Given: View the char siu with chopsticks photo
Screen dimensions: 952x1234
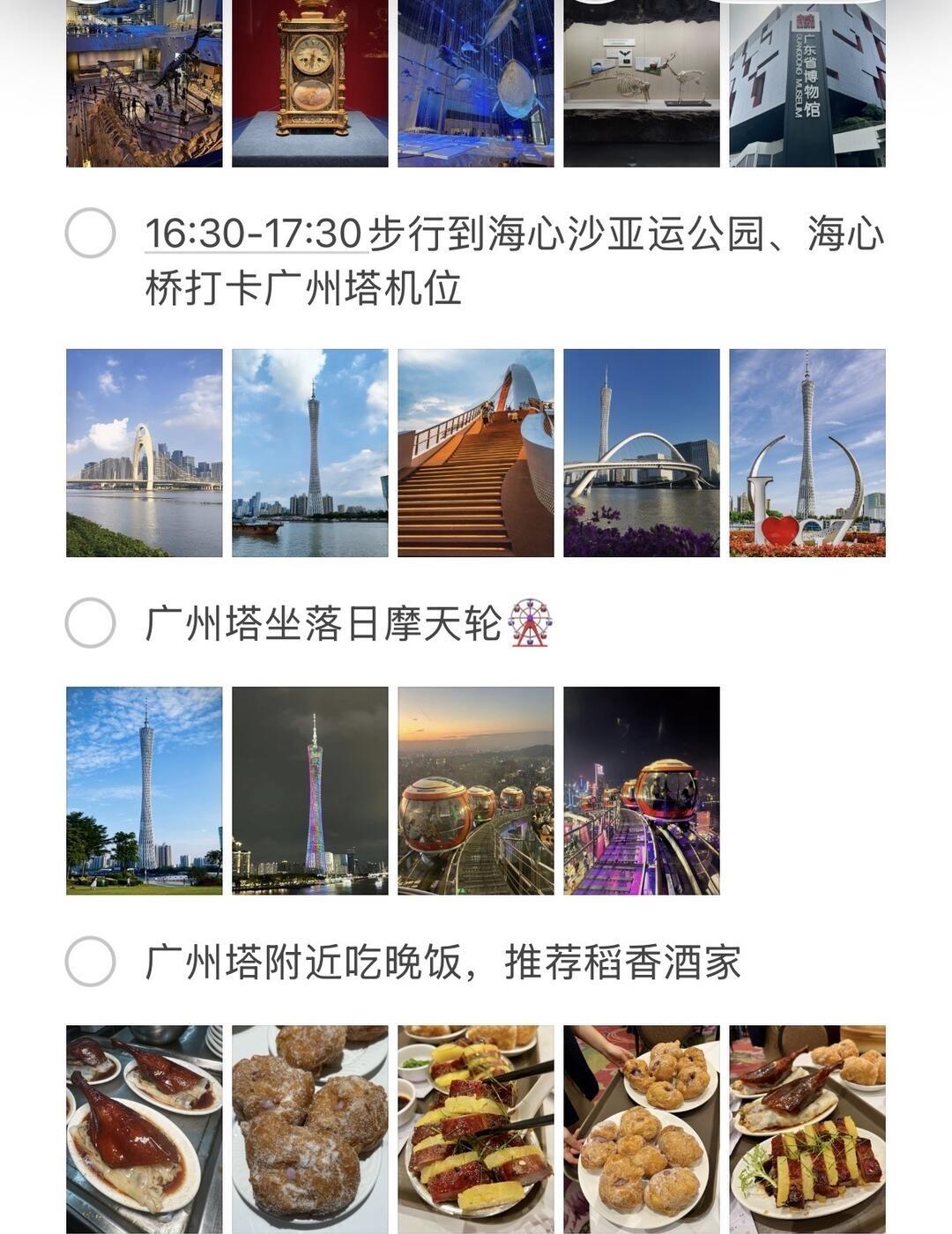Looking at the screenshot, I should pos(475,1128).
